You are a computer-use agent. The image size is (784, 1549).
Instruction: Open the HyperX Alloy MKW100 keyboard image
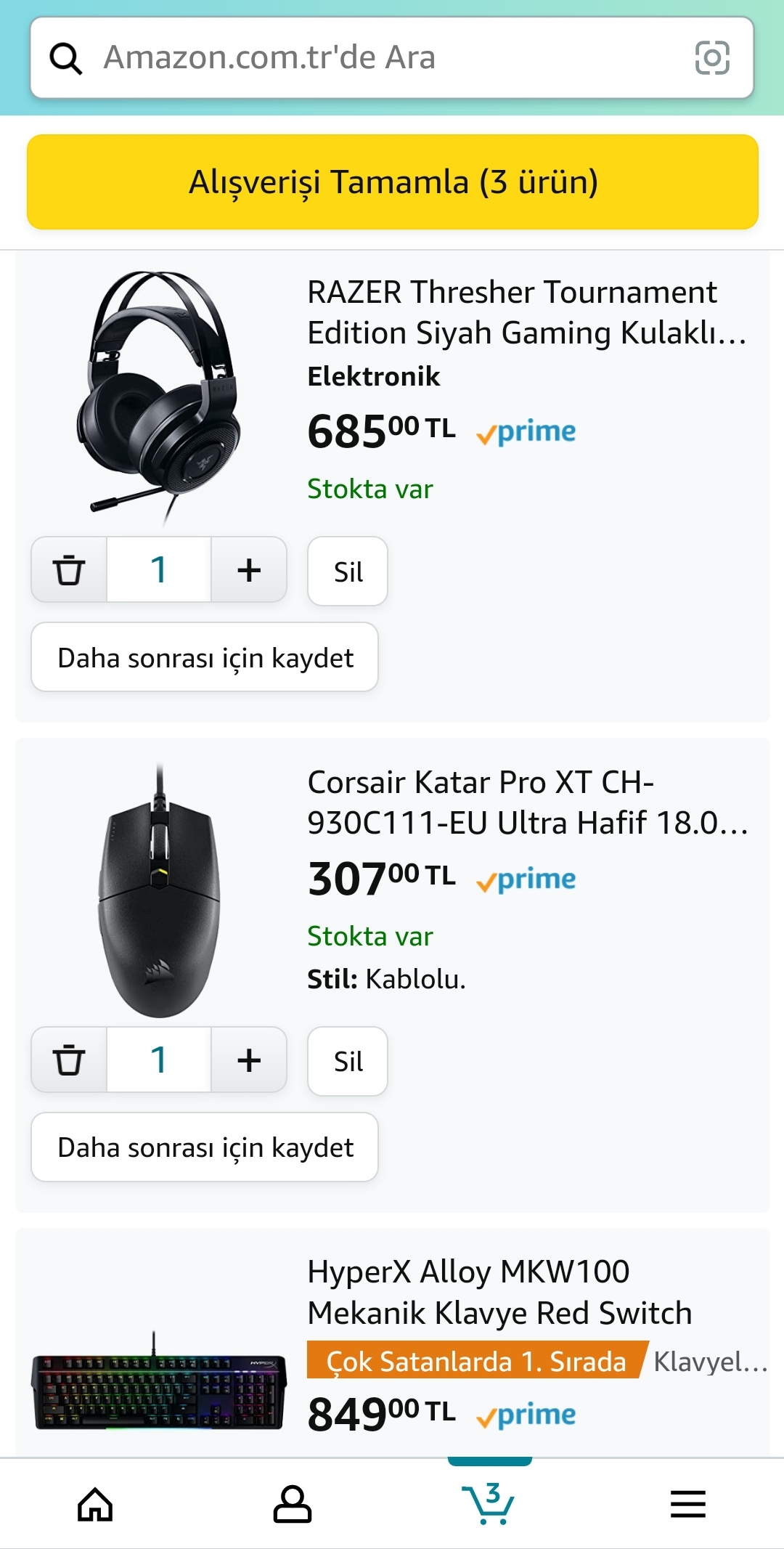pos(159,1383)
